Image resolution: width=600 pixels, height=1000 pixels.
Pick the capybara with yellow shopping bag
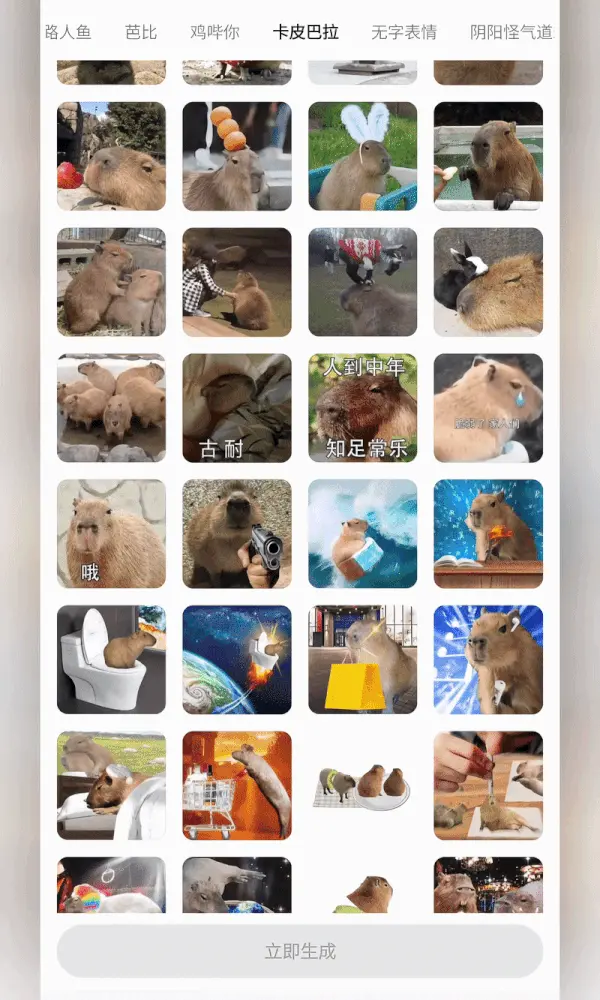[x=362, y=660]
